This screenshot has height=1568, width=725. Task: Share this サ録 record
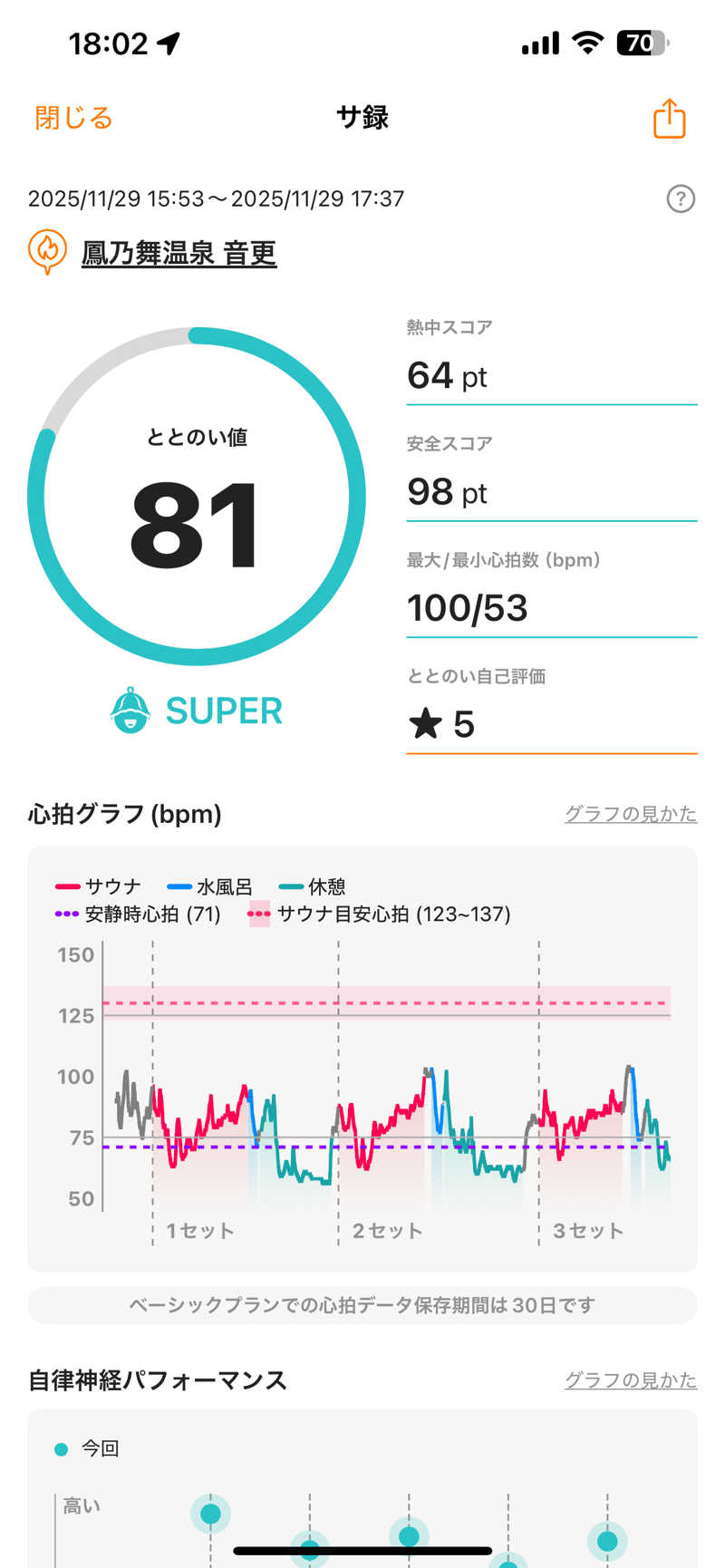click(669, 119)
